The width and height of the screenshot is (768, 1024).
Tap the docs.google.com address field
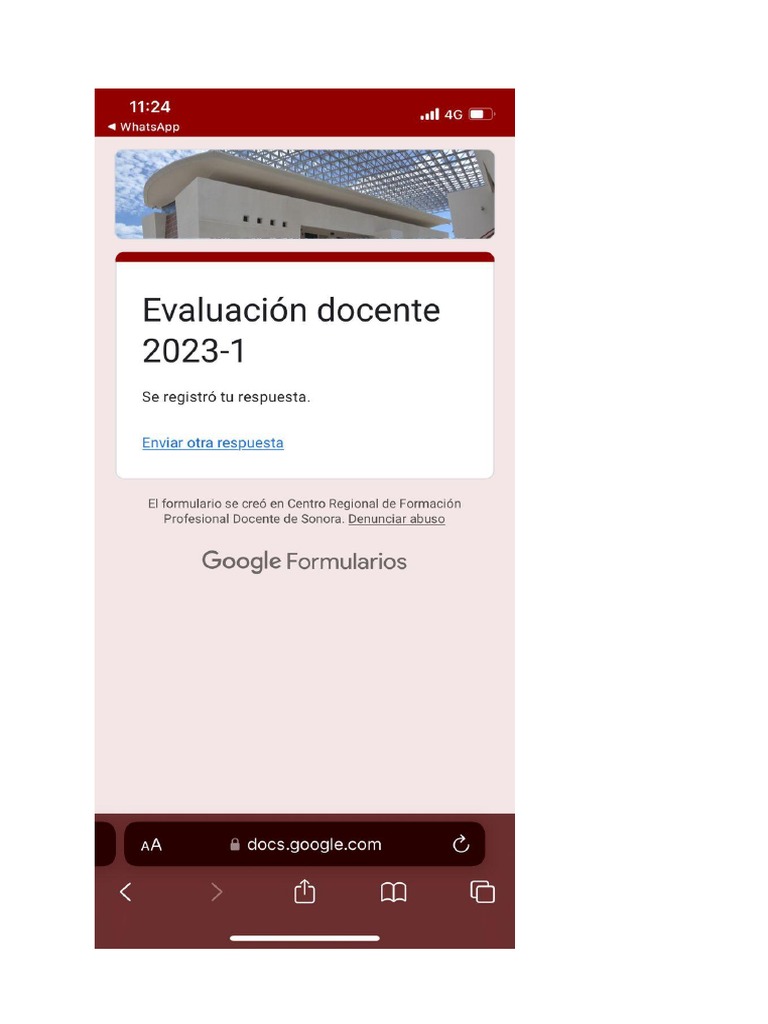(304, 844)
